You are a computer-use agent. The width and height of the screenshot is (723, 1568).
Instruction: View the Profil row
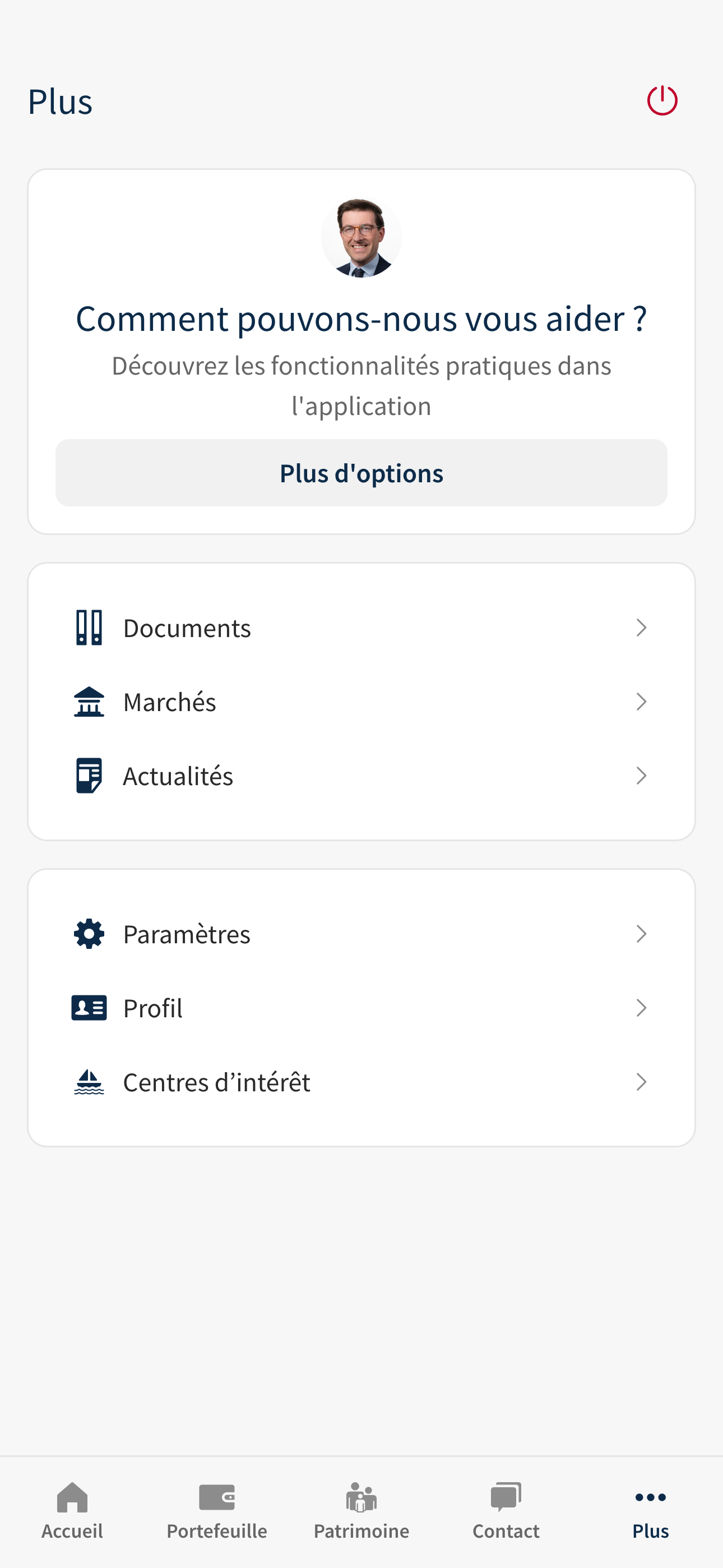click(361, 1008)
